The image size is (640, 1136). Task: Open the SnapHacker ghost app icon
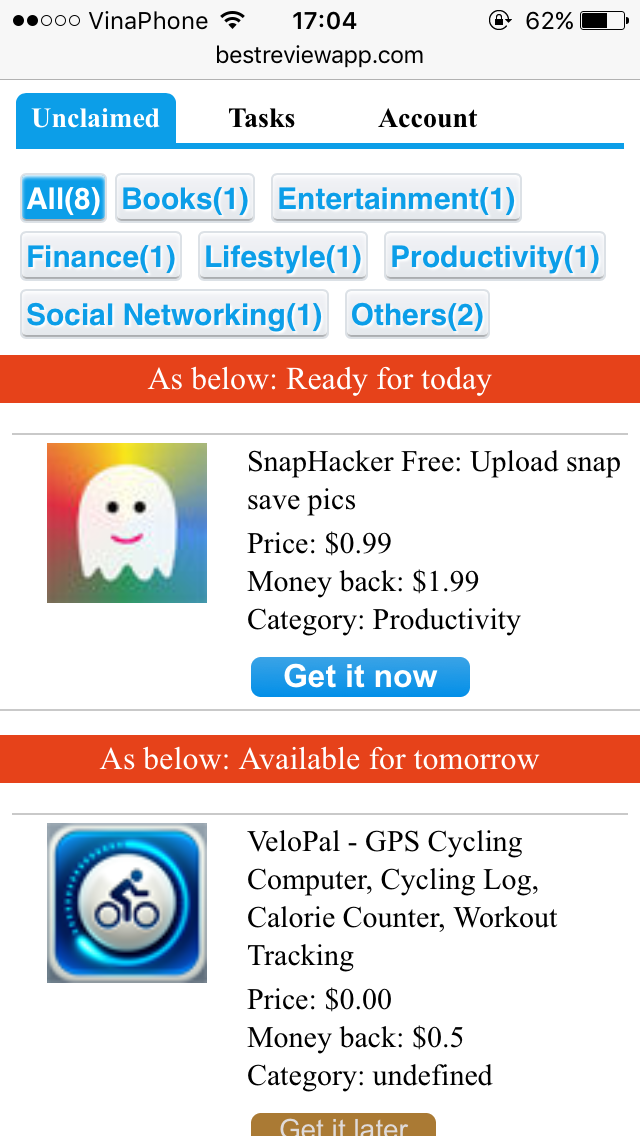click(x=127, y=523)
